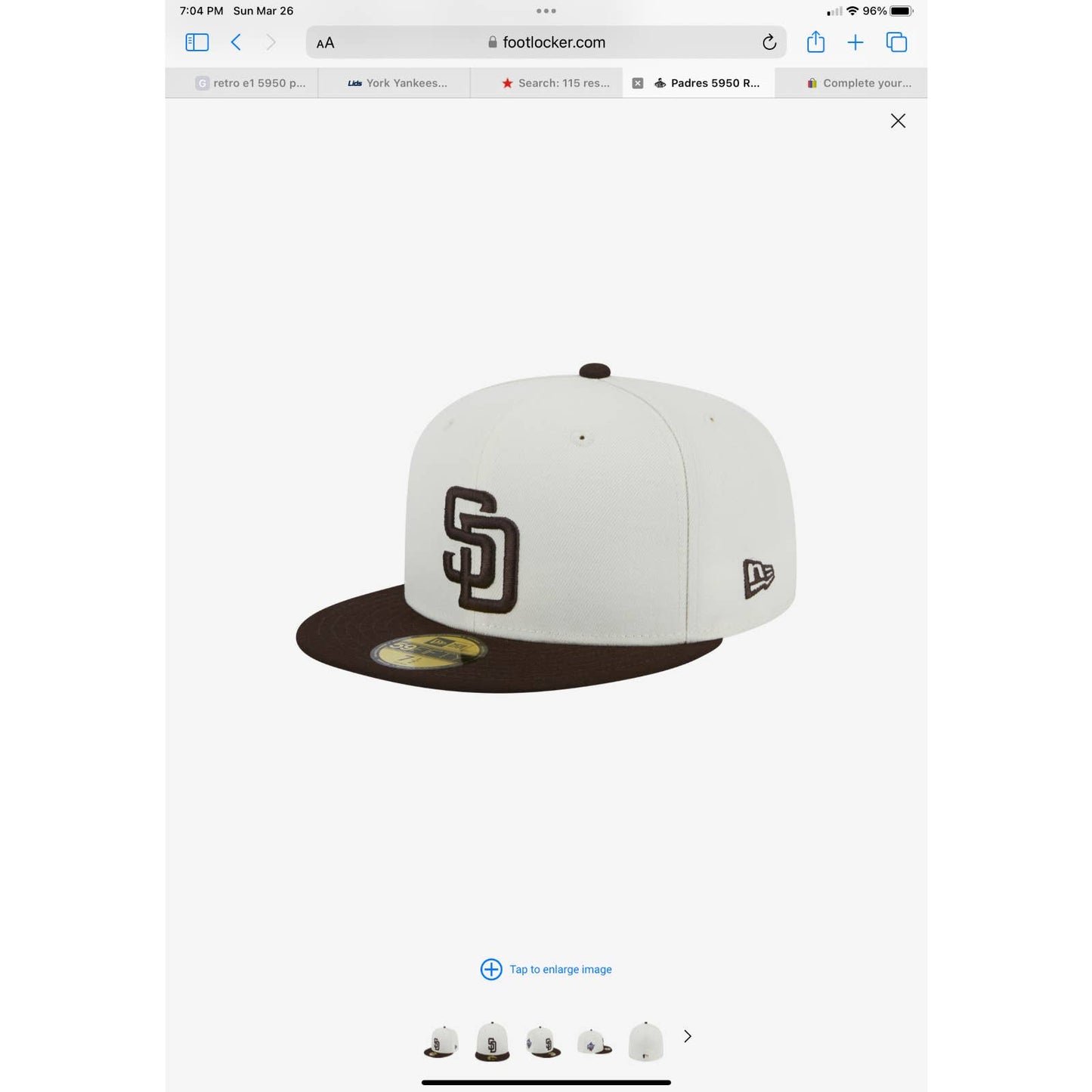Image resolution: width=1092 pixels, height=1092 pixels.
Task: Open a new tab
Action: point(855,42)
